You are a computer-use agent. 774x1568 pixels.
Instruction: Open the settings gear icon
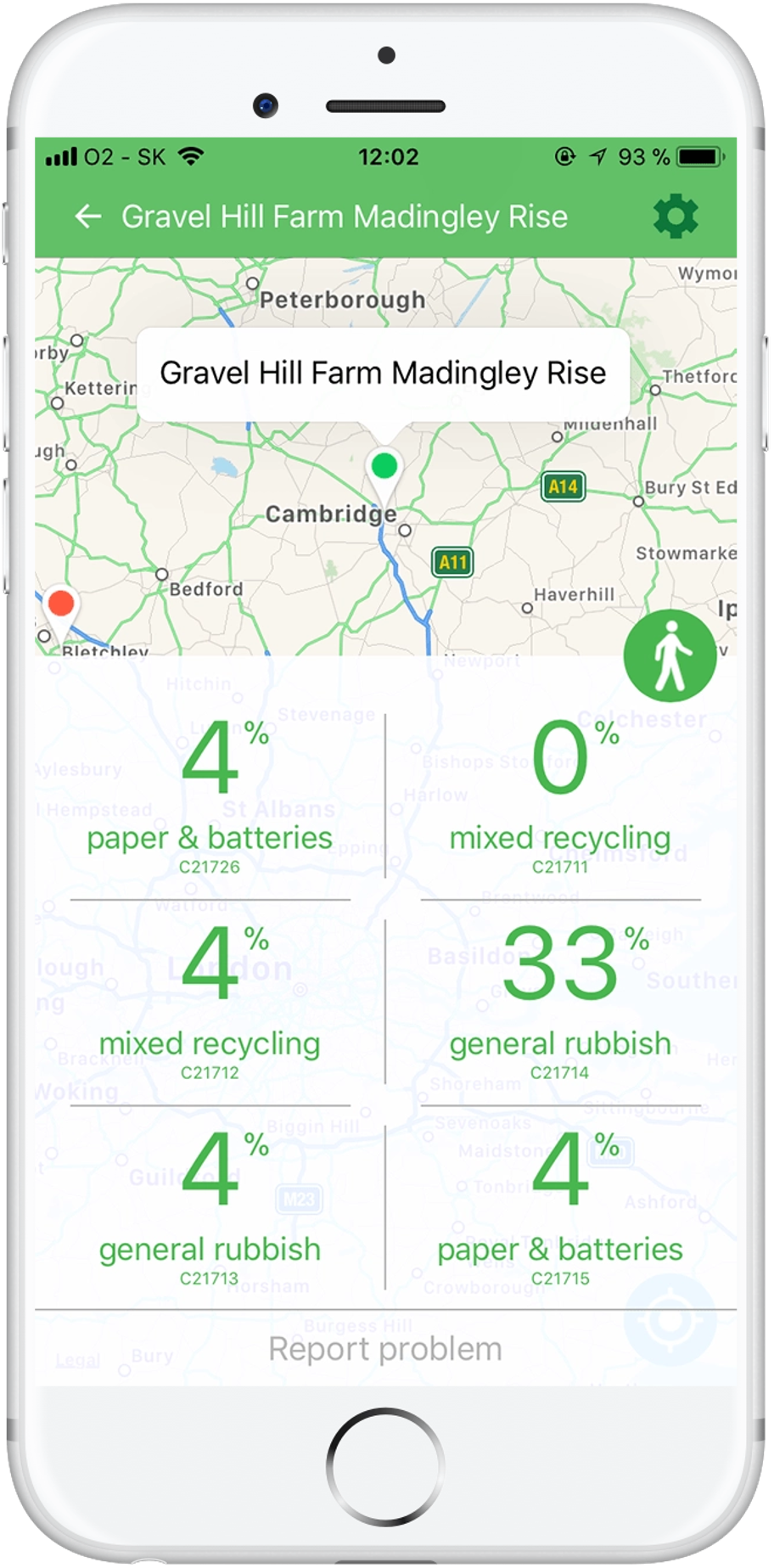pos(675,216)
